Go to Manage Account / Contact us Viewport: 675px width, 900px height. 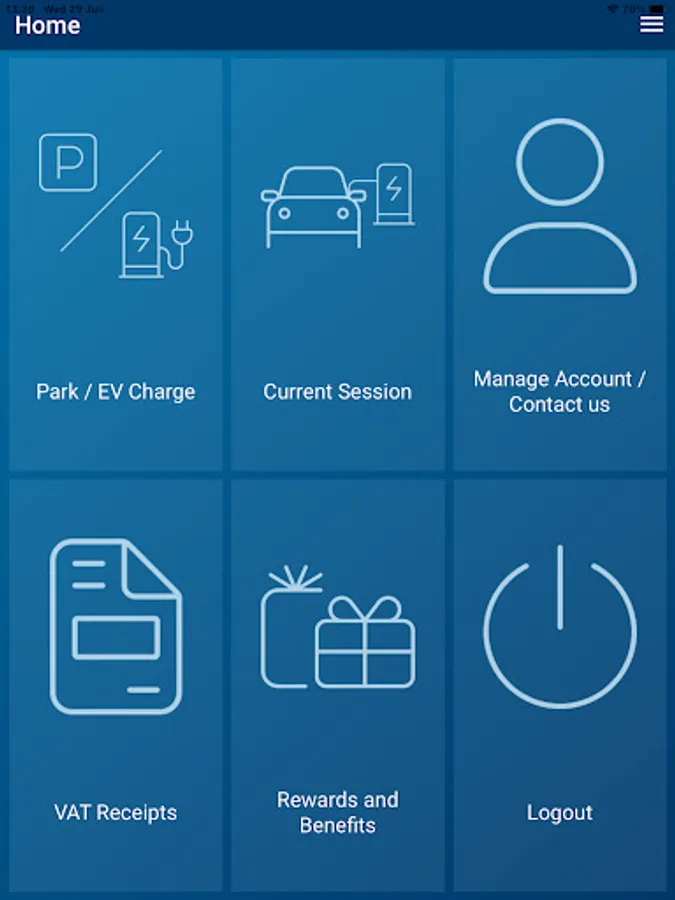coord(560,264)
